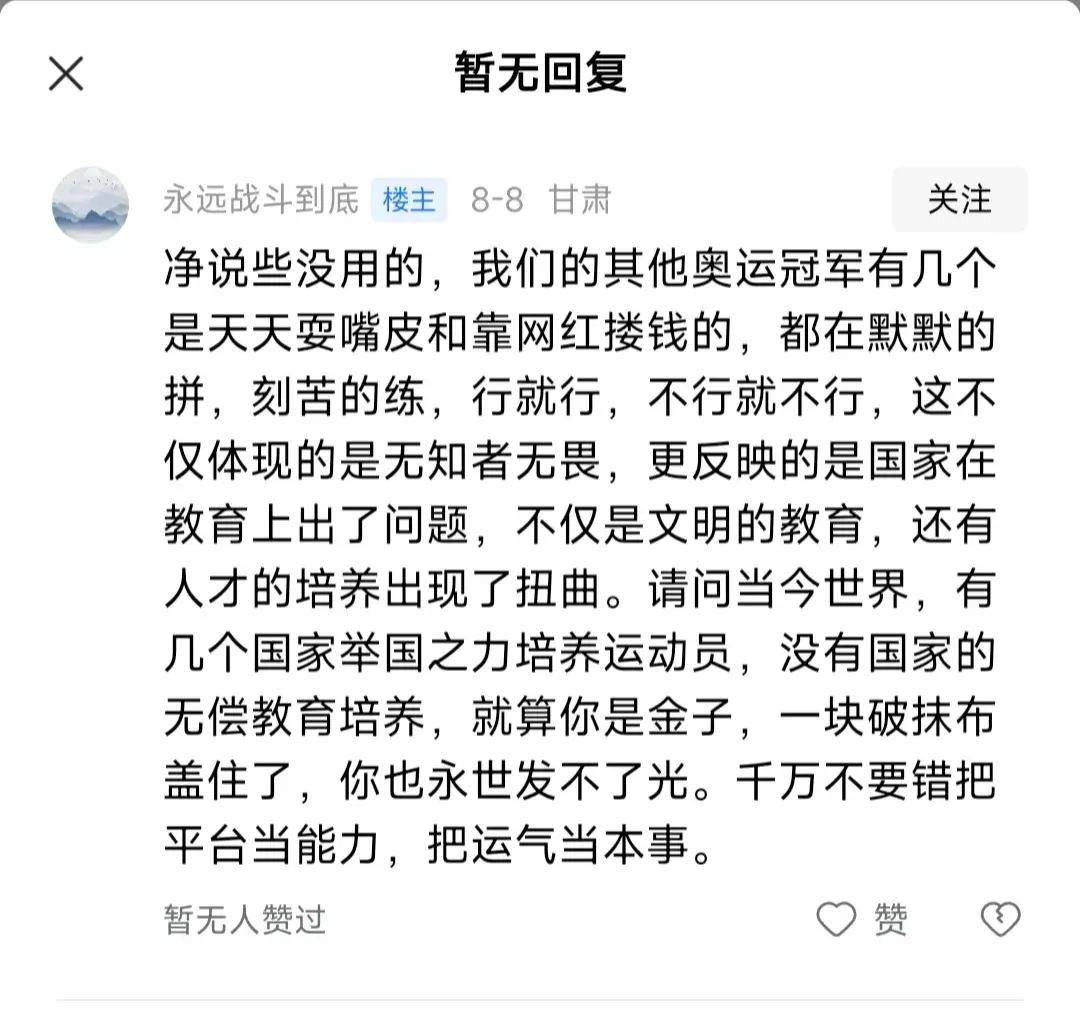Open username 永远战斗到底
Viewport: 1080px width, 1025px height.
pyautogui.click(x=260, y=200)
